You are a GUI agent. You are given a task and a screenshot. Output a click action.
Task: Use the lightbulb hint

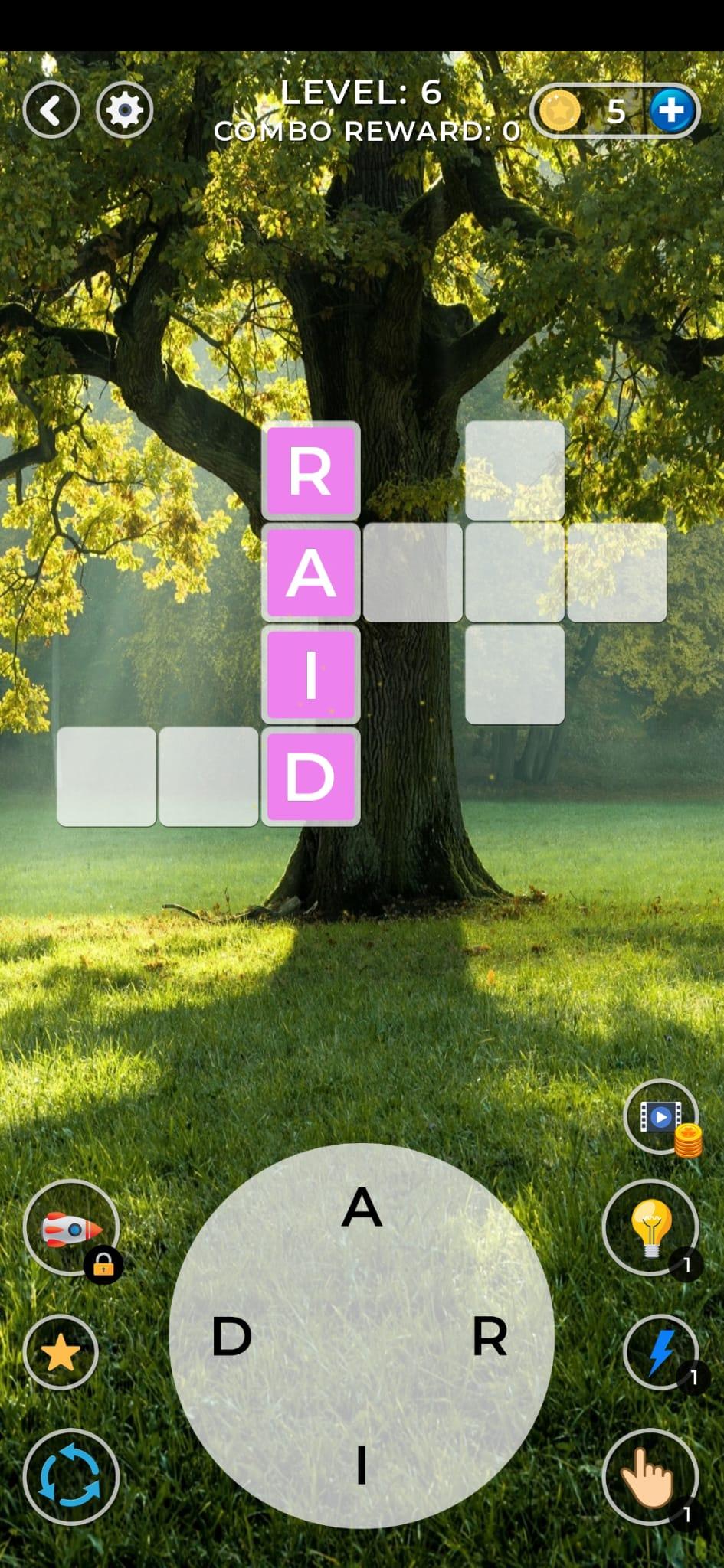[x=651, y=1227]
